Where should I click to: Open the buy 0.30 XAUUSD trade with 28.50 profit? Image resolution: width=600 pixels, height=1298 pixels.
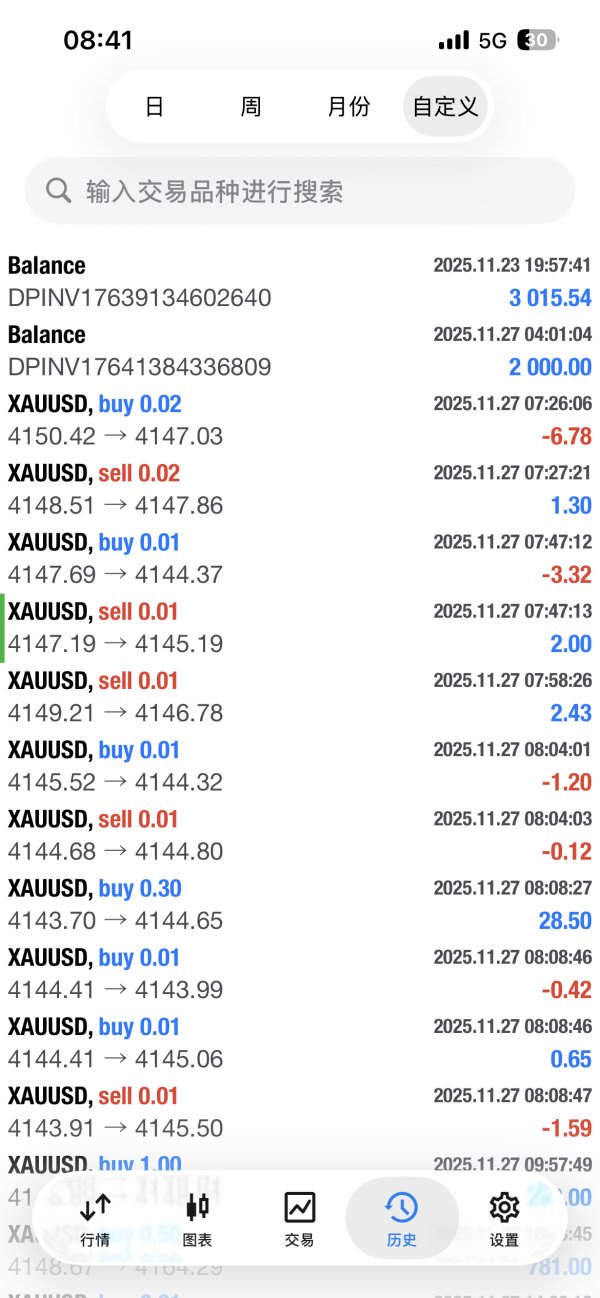[300, 905]
